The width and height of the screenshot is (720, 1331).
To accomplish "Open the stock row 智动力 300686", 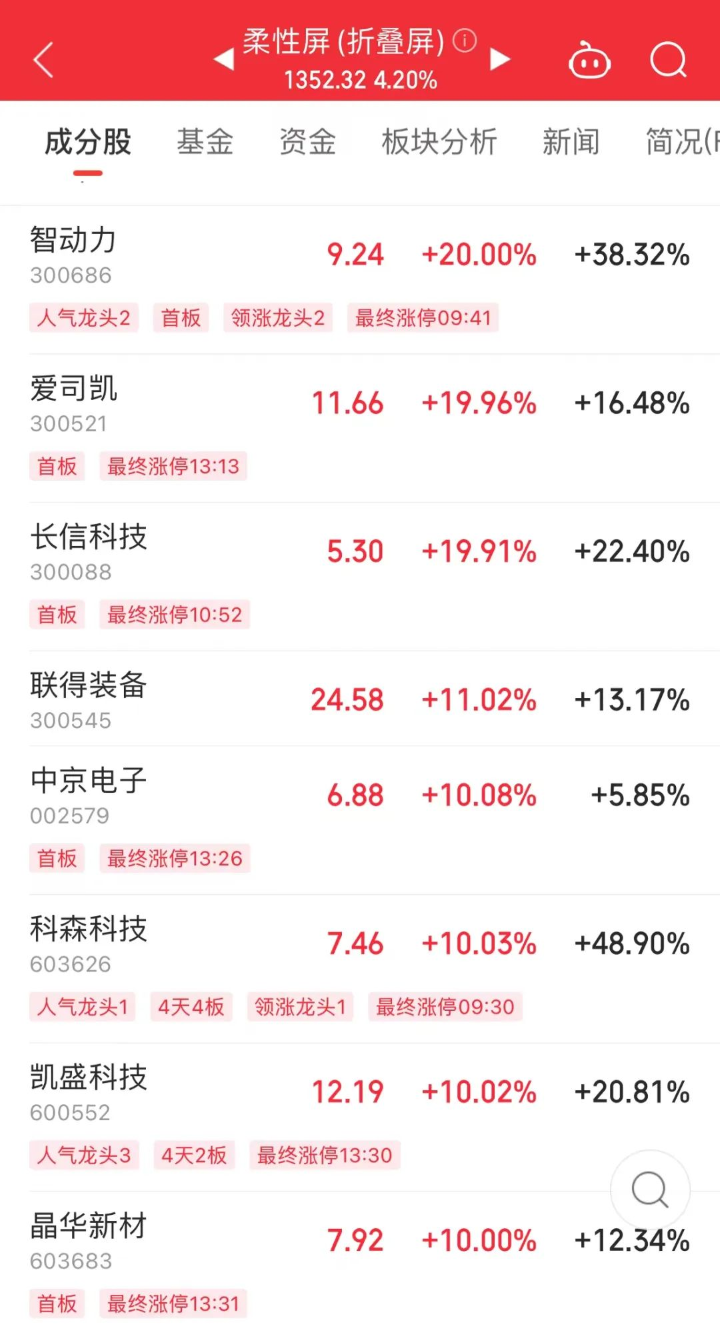I will 360,280.
